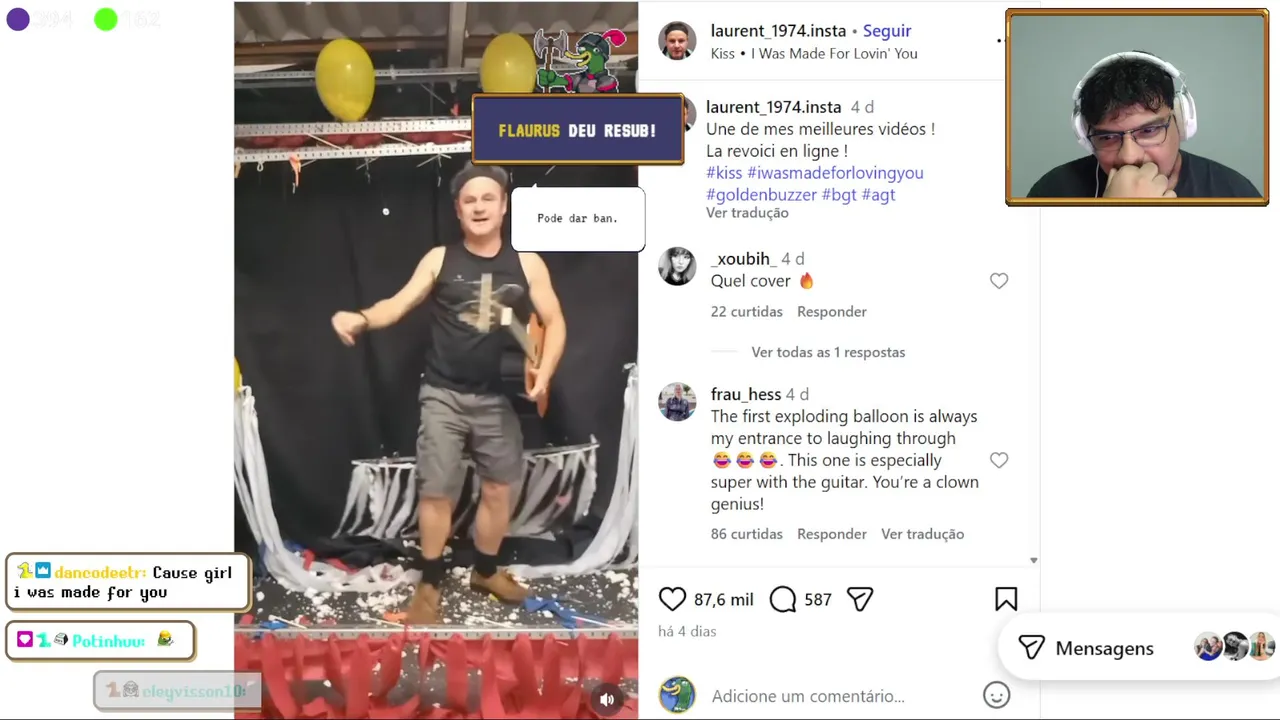Image resolution: width=1280 pixels, height=720 pixels.
Task: Translate the frau_hess comment with Ver tradução
Action: tap(922, 534)
